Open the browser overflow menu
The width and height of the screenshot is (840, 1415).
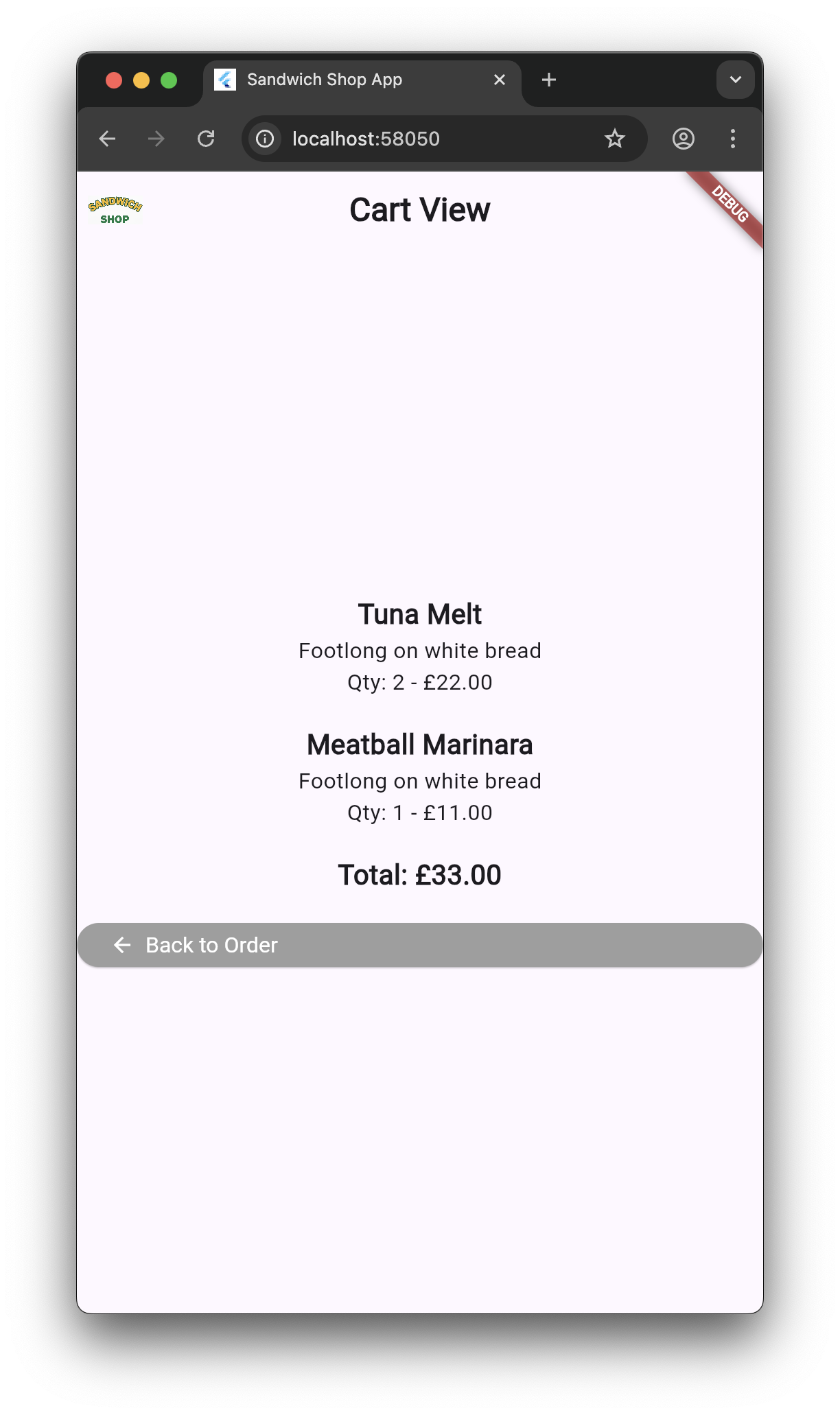pos(732,139)
